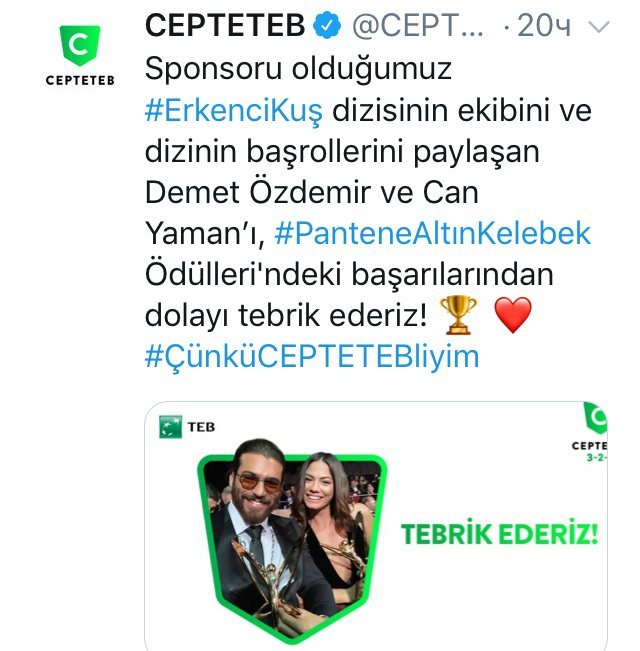
Task: View the attached Tebrik Ederiz image
Action: click(x=376, y=526)
